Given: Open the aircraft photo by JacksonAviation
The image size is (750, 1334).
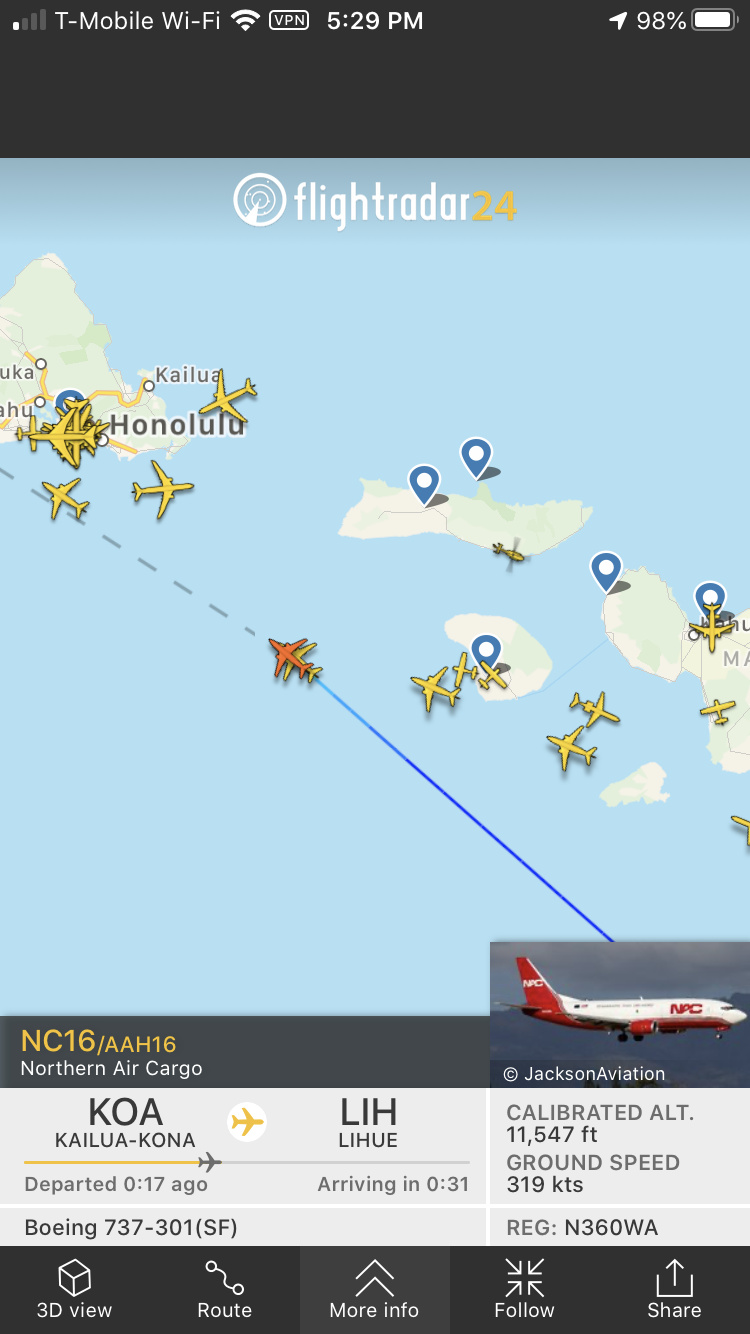Looking at the screenshot, I should pos(619,1012).
